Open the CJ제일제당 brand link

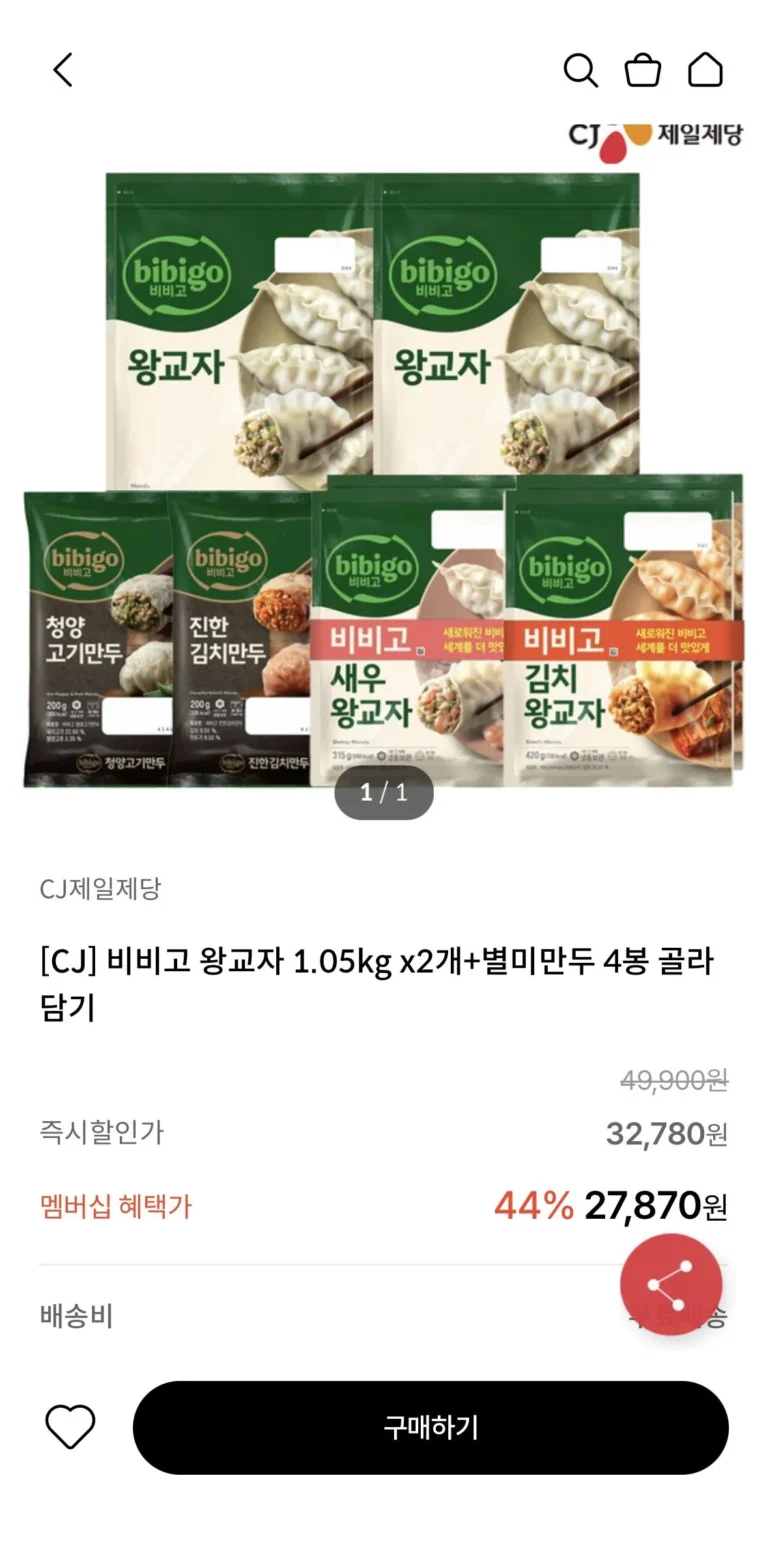pos(100,888)
